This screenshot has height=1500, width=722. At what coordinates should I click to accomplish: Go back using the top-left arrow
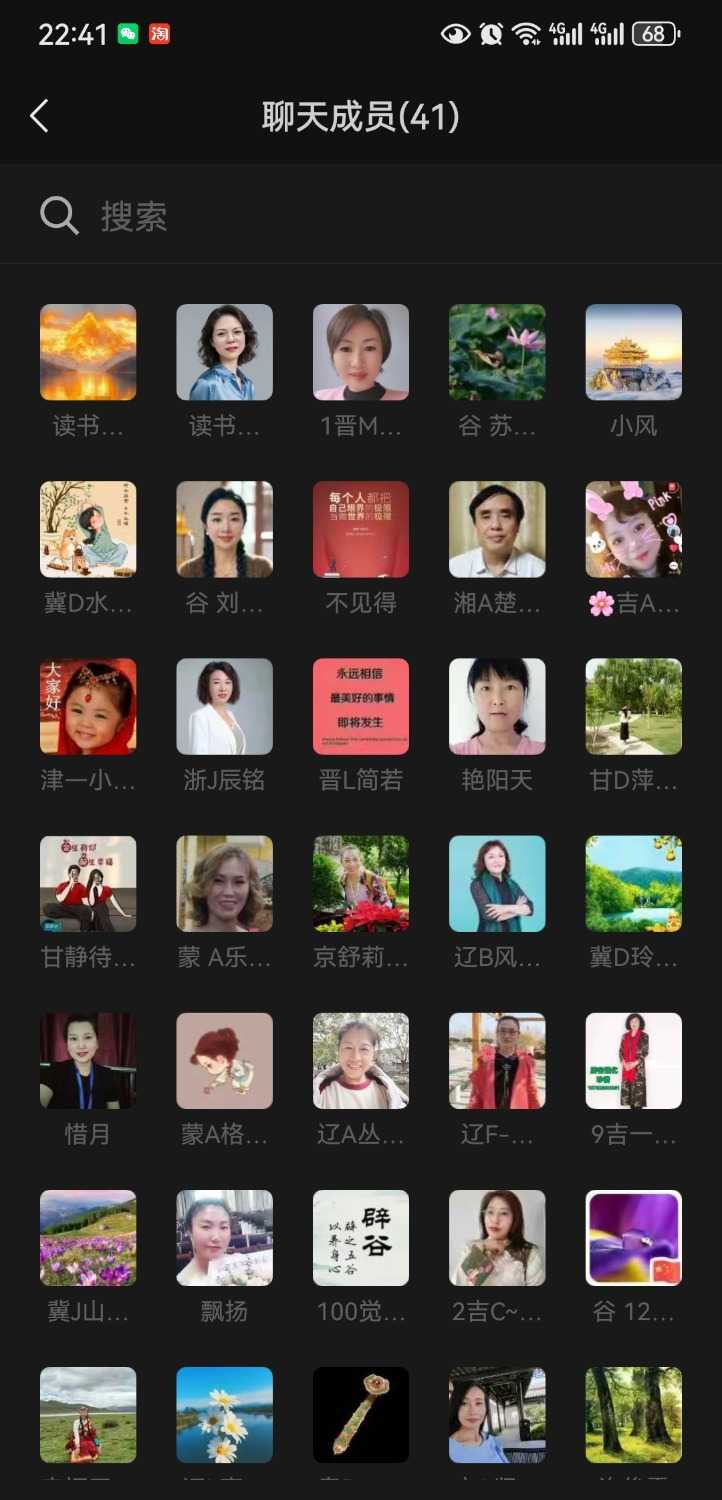click(x=40, y=117)
